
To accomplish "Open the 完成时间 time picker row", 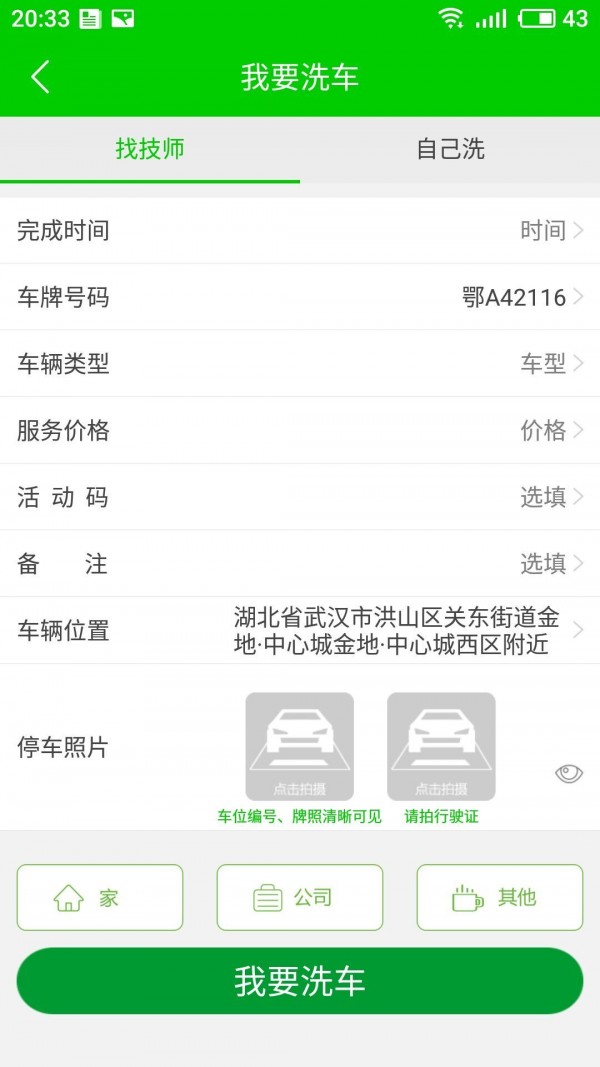I will 300,231.
